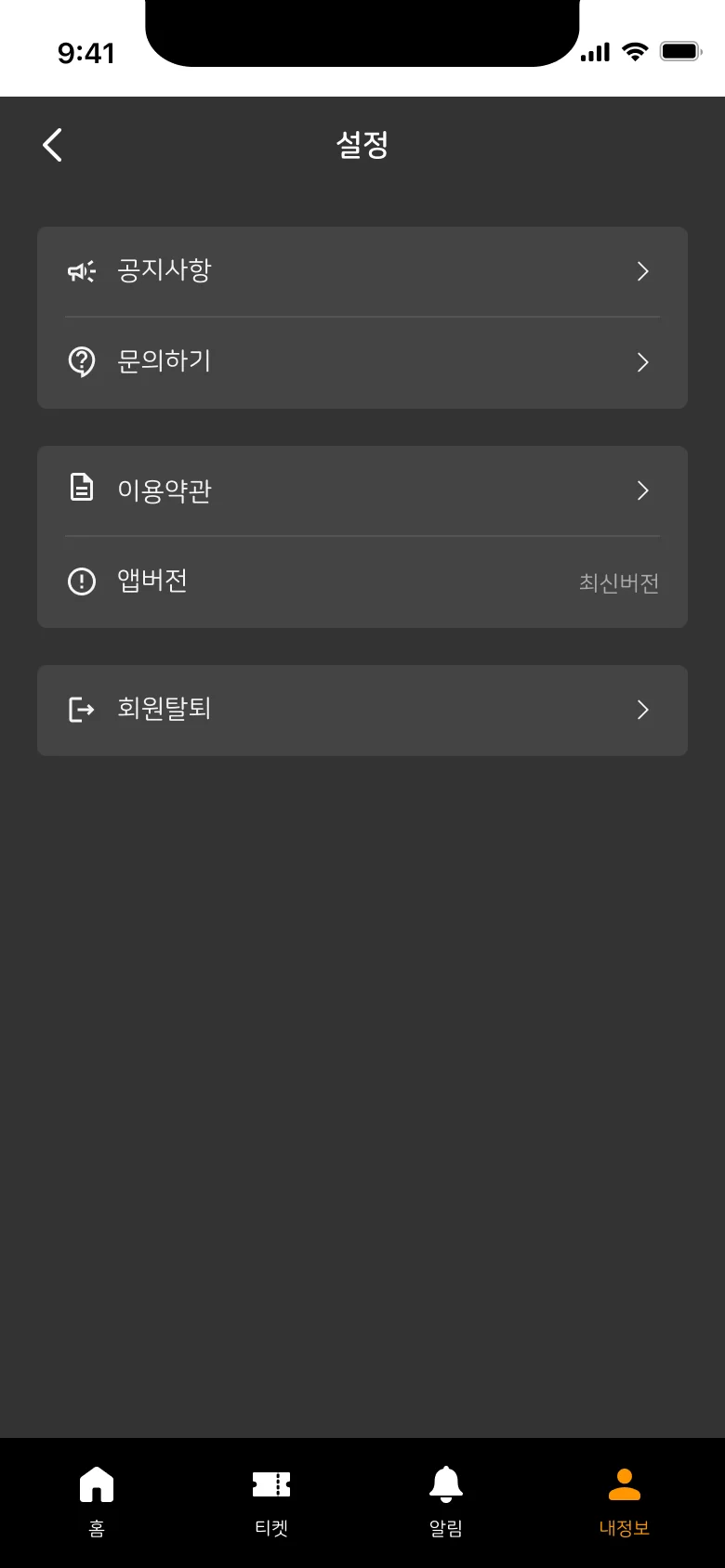Open 회원탈퇴 using its chevron

pyautogui.click(x=642, y=709)
